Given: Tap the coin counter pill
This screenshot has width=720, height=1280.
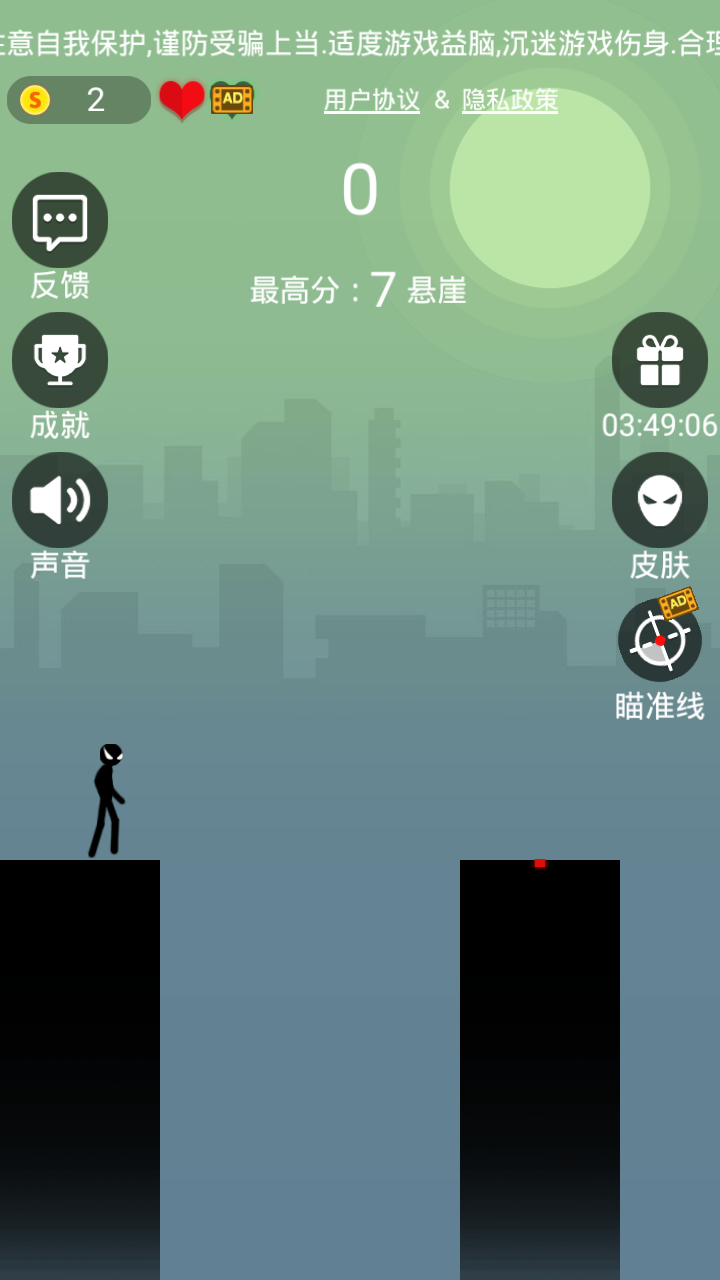Looking at the screenshot, I should (79, 100).
